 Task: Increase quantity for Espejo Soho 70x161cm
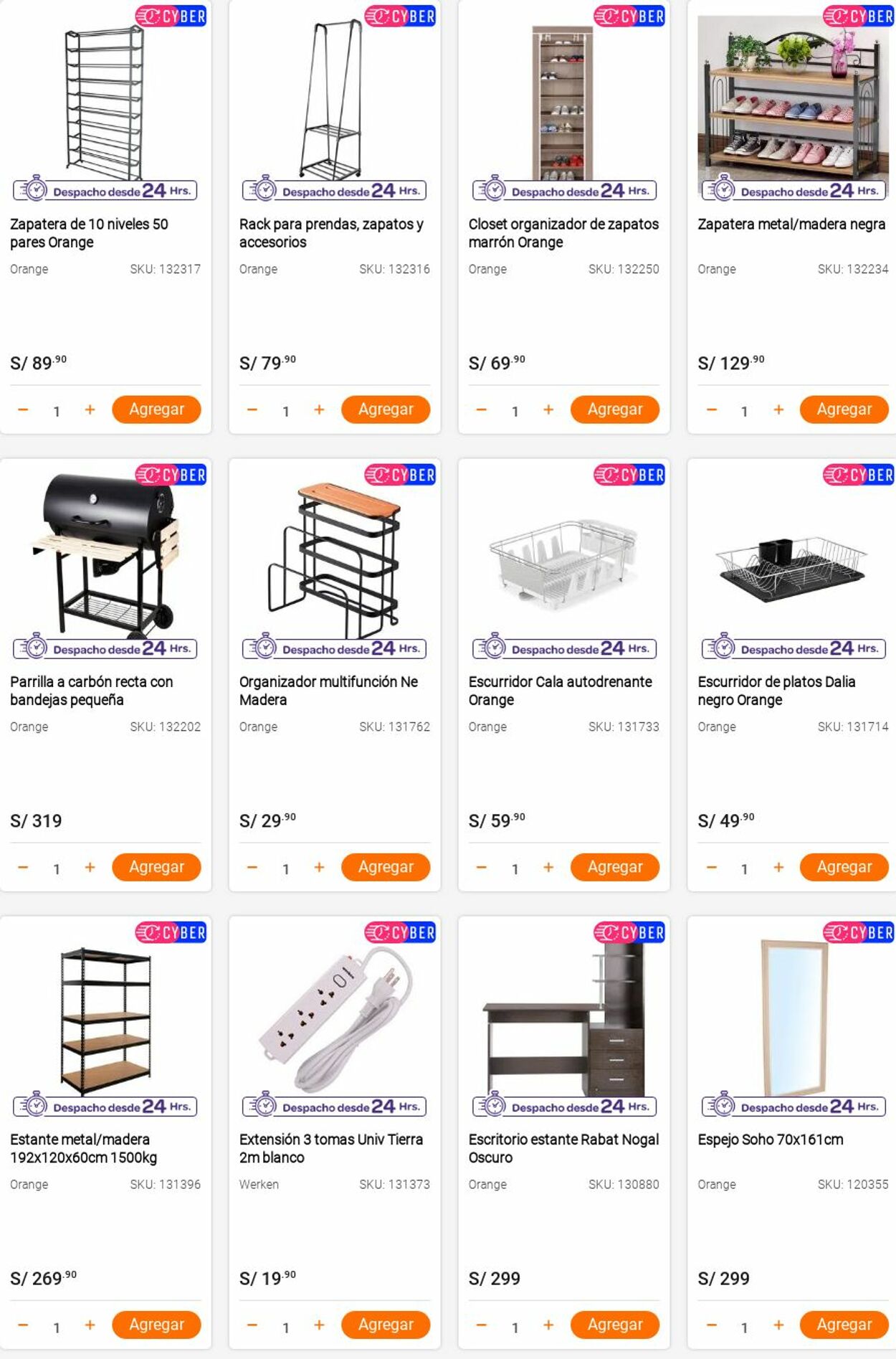(x=778, y=1325)
